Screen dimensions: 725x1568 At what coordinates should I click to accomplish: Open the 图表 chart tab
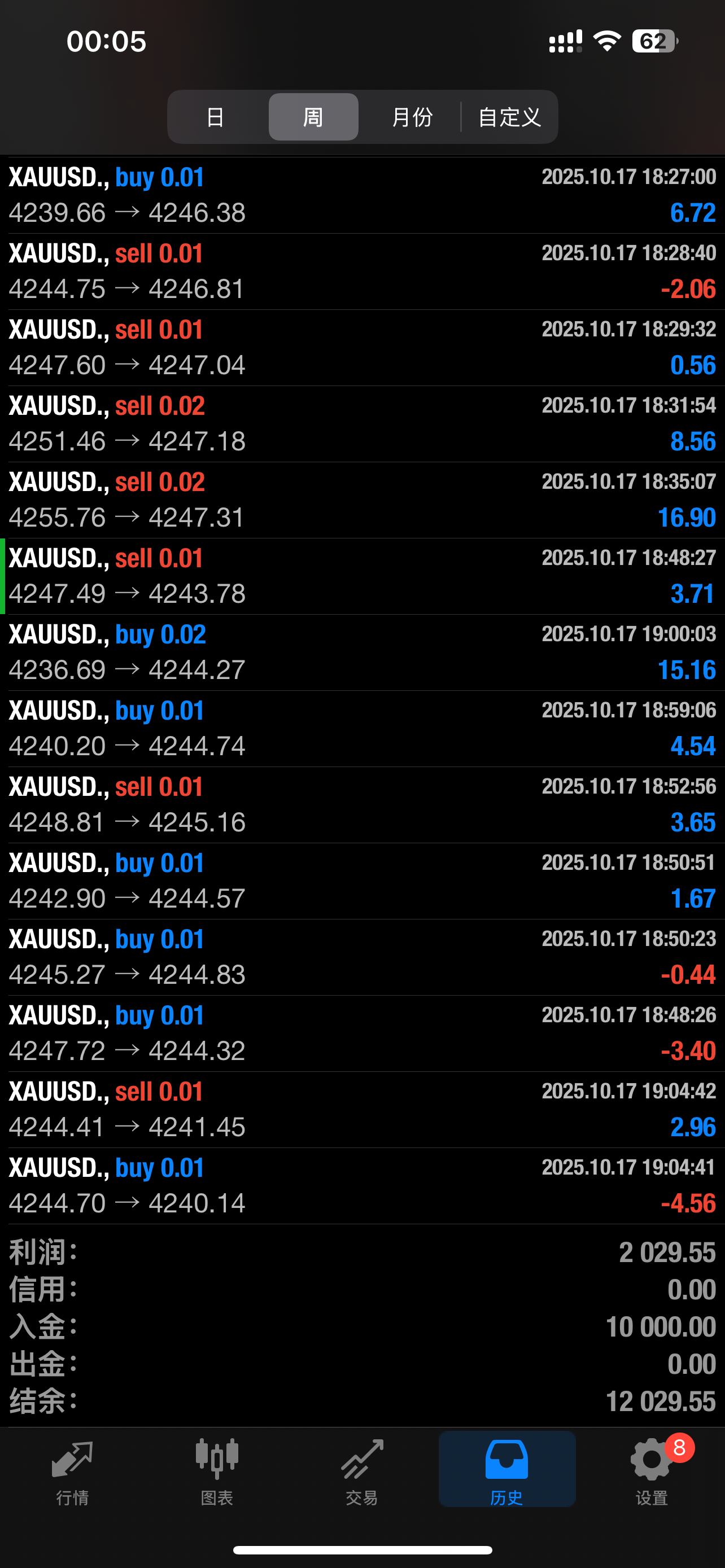[x=217, y=1469]
